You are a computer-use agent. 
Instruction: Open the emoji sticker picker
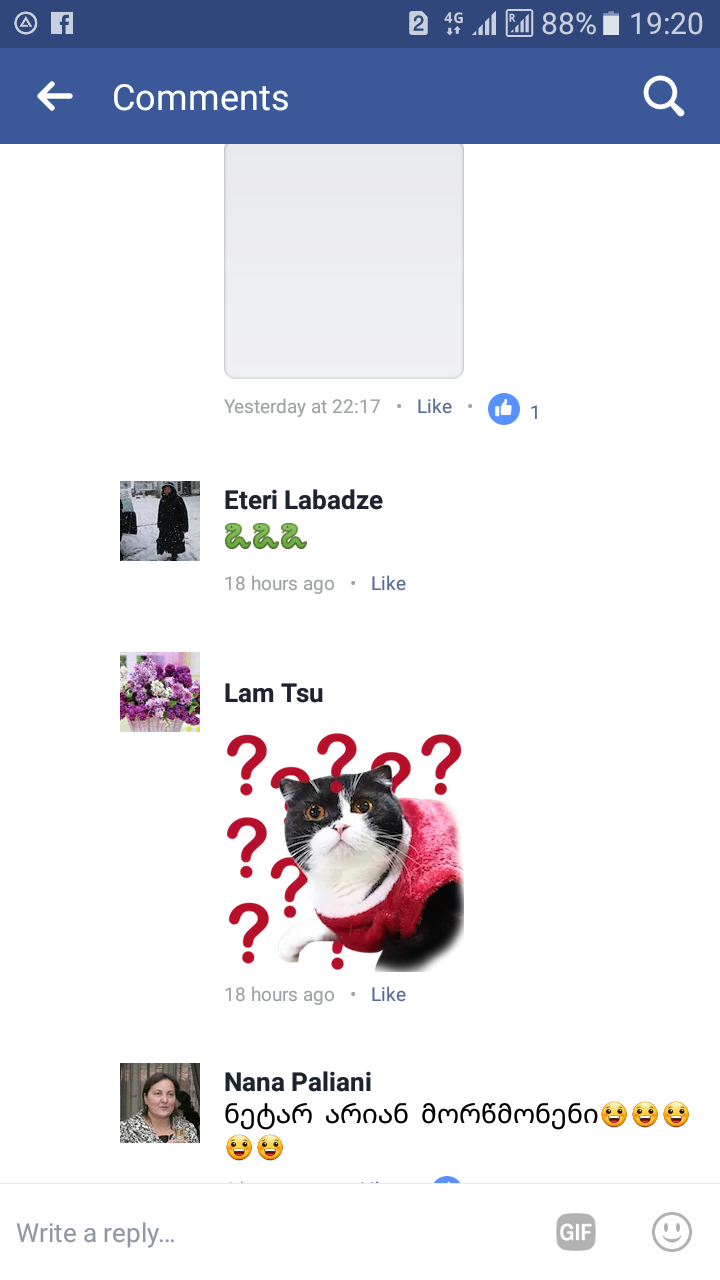(671, 1233)
